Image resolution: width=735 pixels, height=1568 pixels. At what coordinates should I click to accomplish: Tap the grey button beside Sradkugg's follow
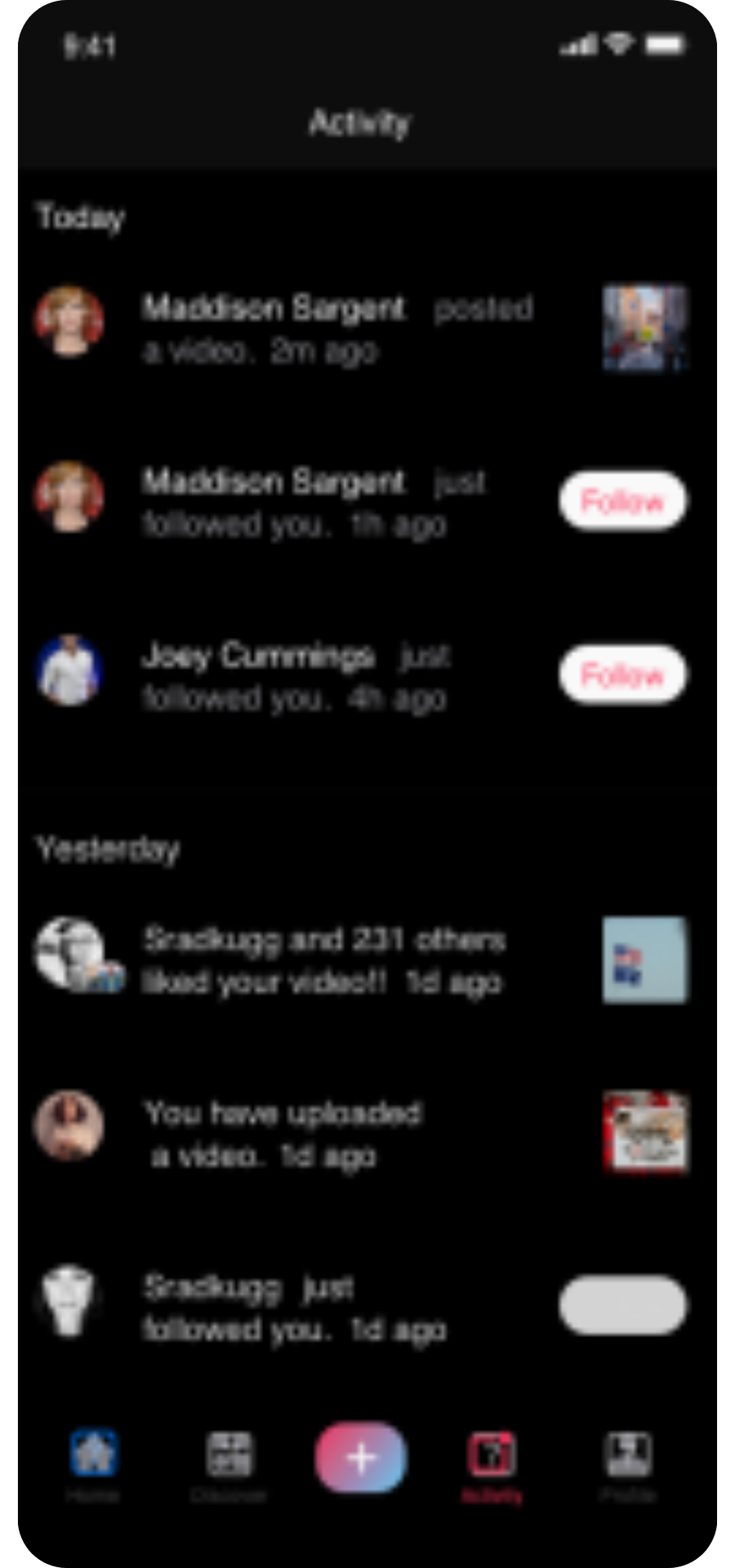click(x=622, y=1306)
